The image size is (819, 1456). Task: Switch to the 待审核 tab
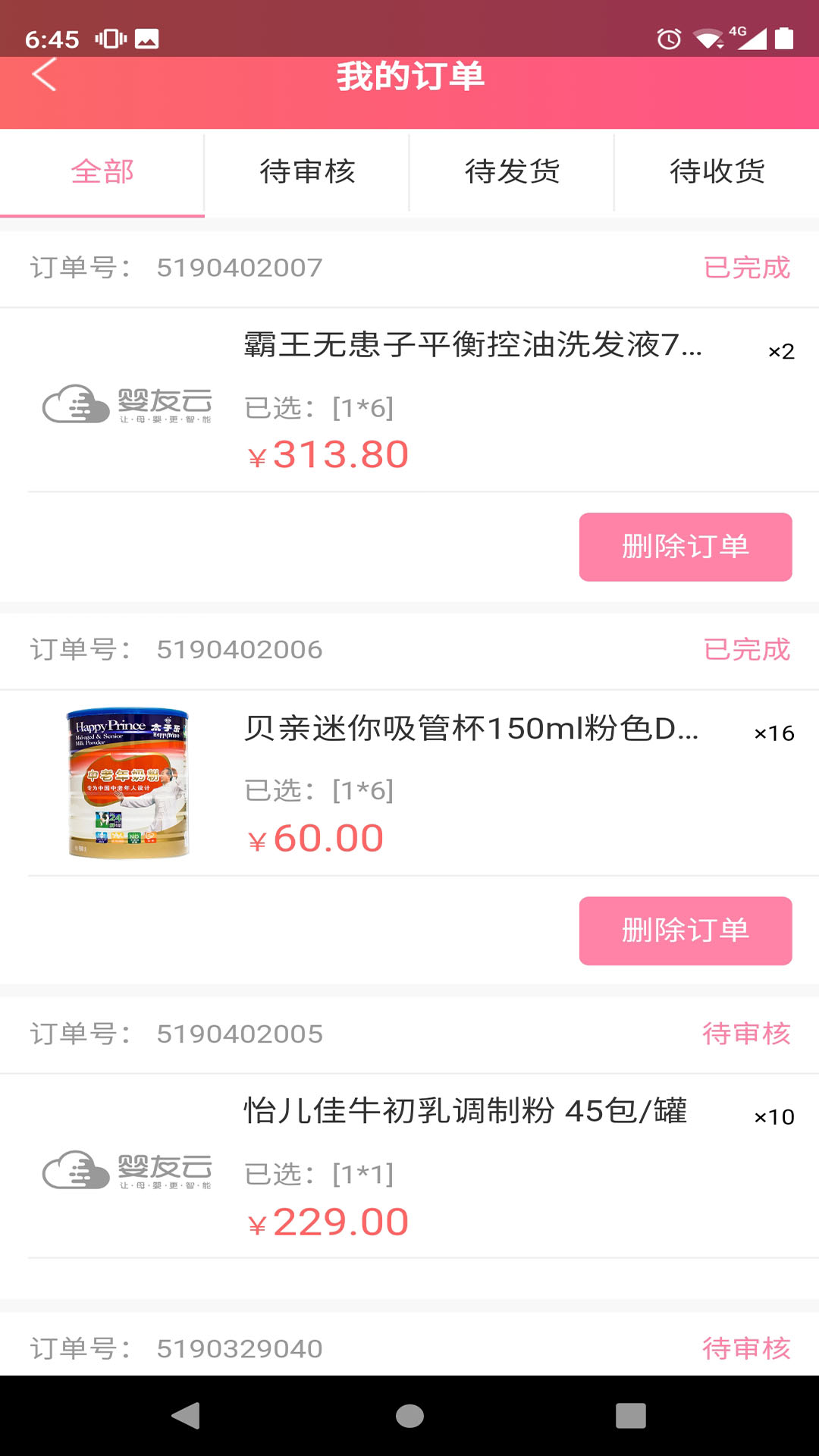307,172
